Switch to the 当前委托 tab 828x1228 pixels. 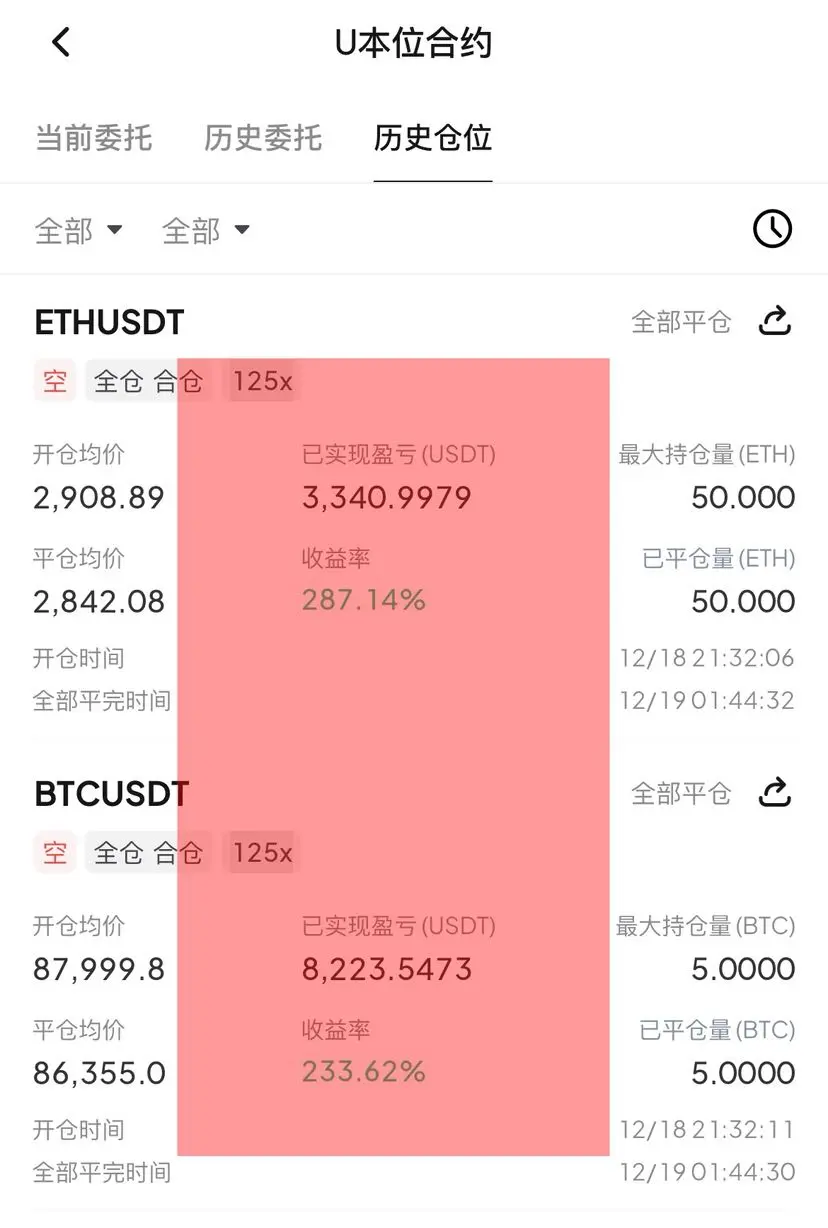click(93, 137)
